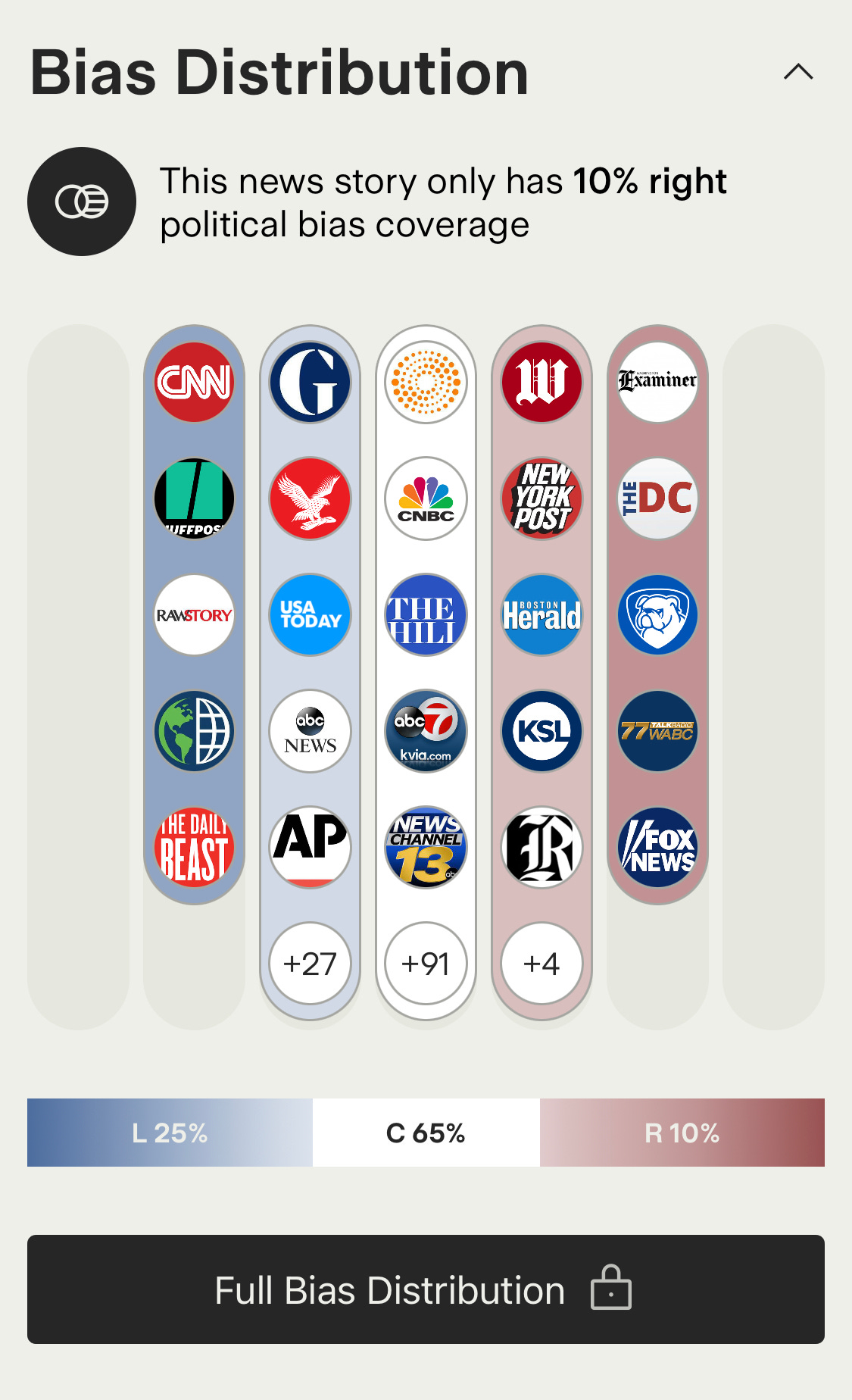Open the CNBC source
852x1400 pixels.
coord(426,498)
